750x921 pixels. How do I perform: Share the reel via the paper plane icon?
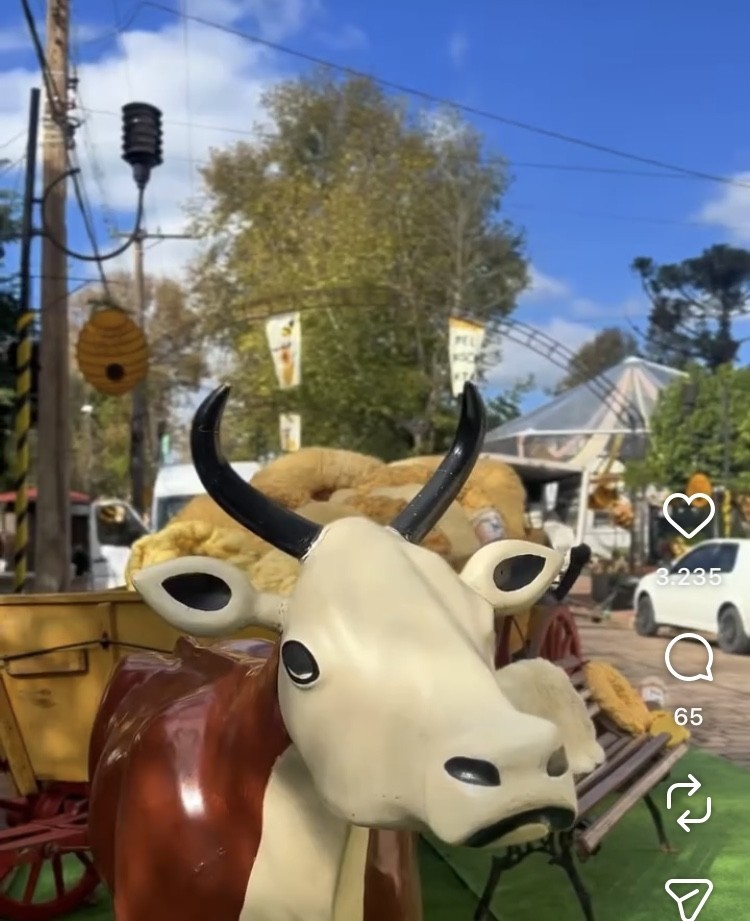pyautogui.click(x=689, y=899)
